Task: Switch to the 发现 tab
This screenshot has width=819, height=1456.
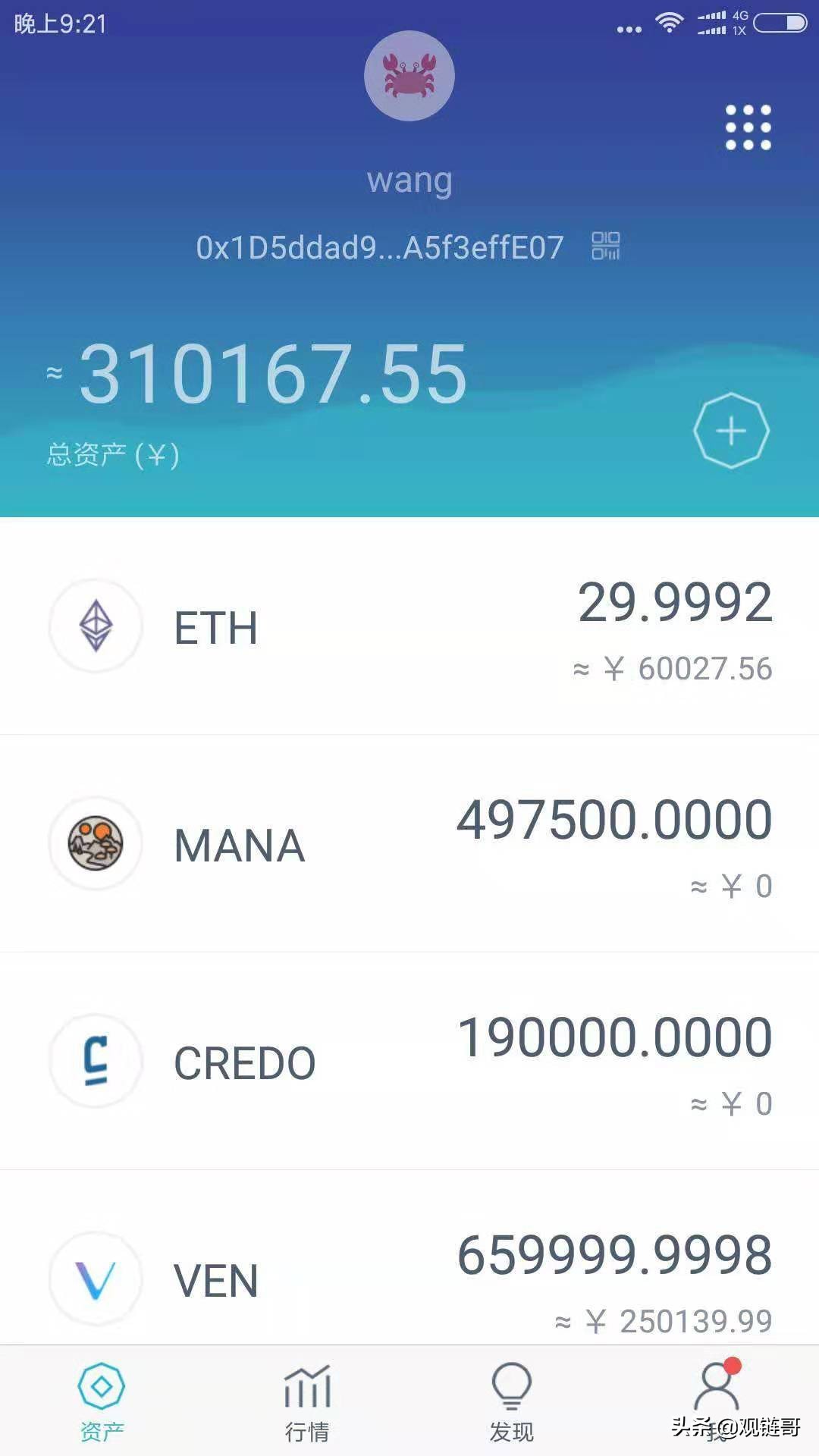Action: pos(512,1401)
